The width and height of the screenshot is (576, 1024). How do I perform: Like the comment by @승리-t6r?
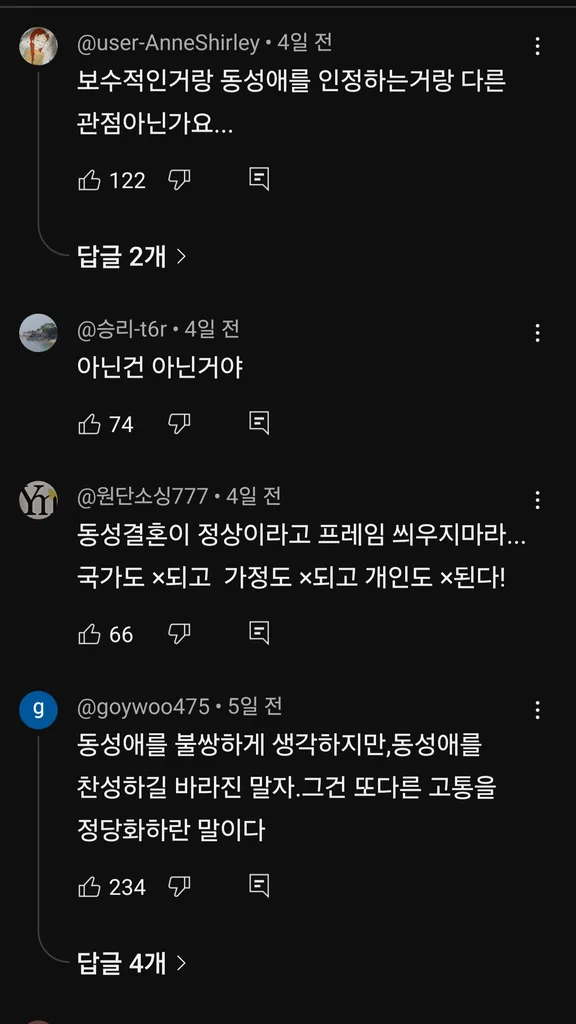(x=89, y=424)
